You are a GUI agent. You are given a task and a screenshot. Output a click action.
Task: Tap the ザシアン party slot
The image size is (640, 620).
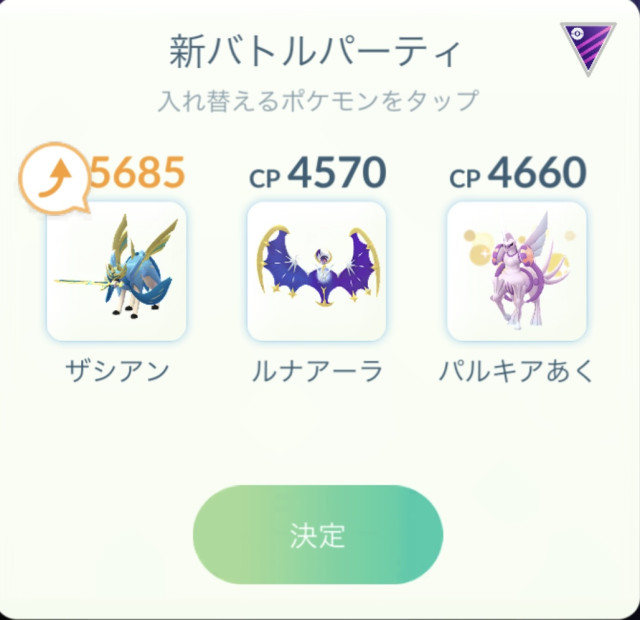pos(117,271)
